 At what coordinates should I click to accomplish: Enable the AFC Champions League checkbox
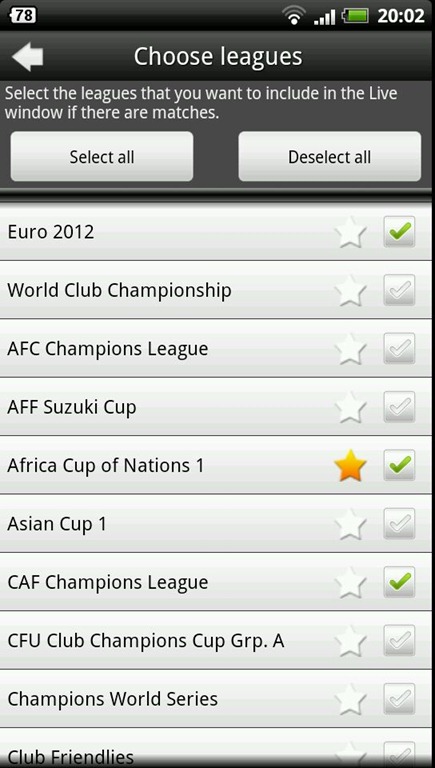[399, 348]
